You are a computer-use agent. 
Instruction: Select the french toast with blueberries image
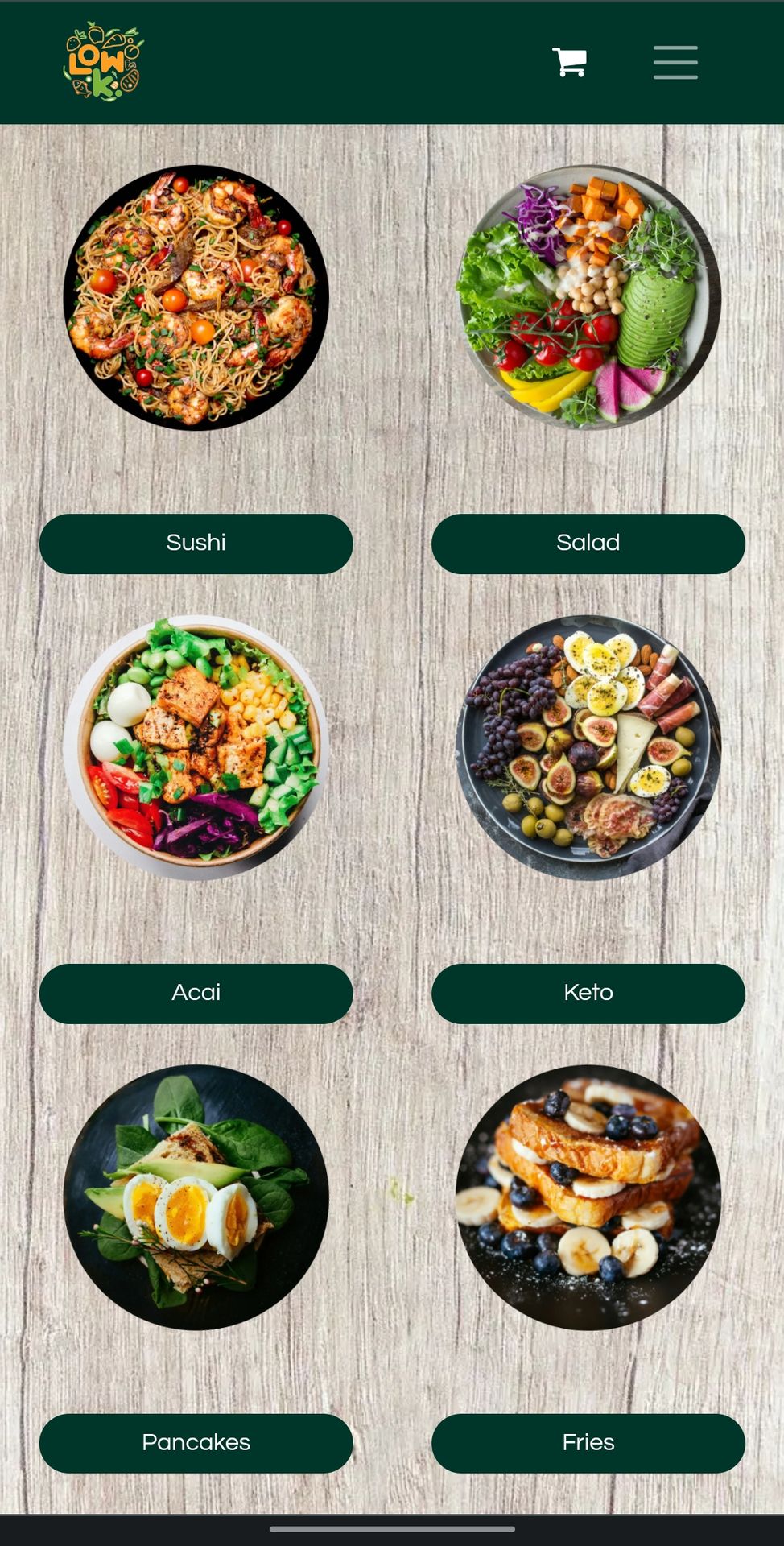tap(588, 1197)
